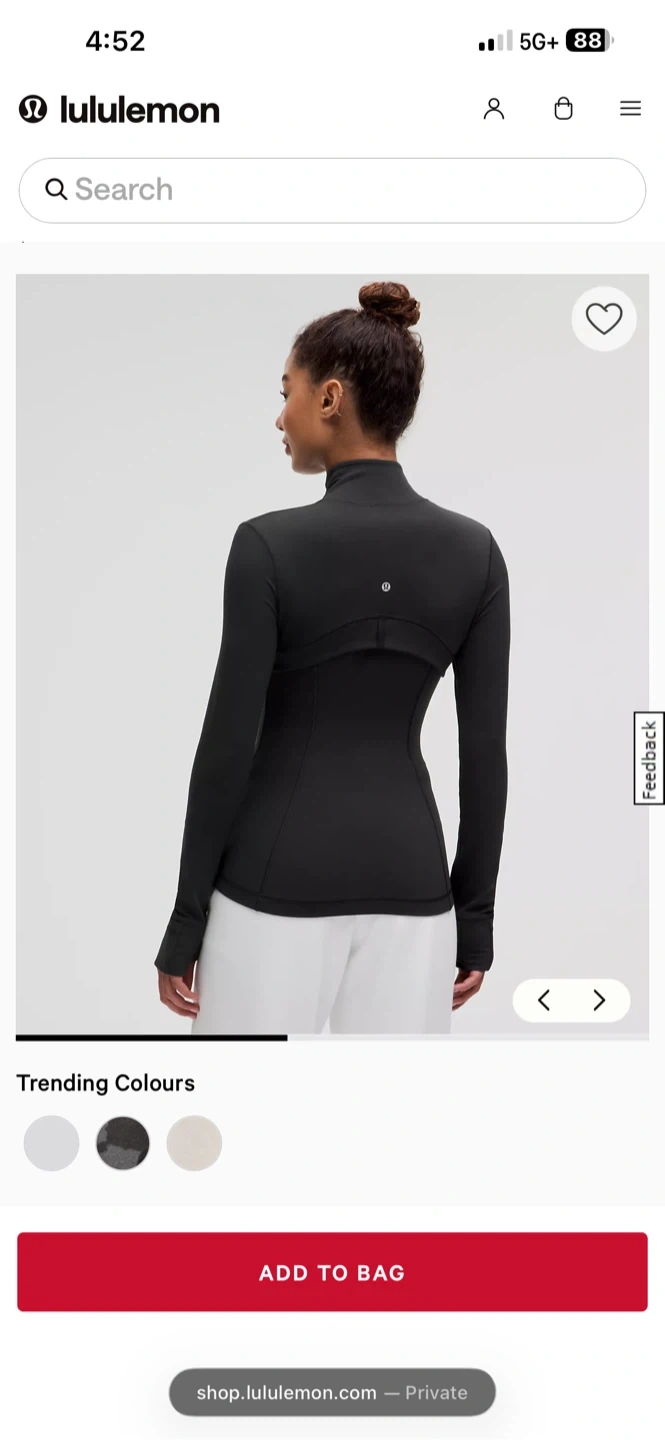
Task: Select the dark camo colour swatch
Action: pos(123,1143)
